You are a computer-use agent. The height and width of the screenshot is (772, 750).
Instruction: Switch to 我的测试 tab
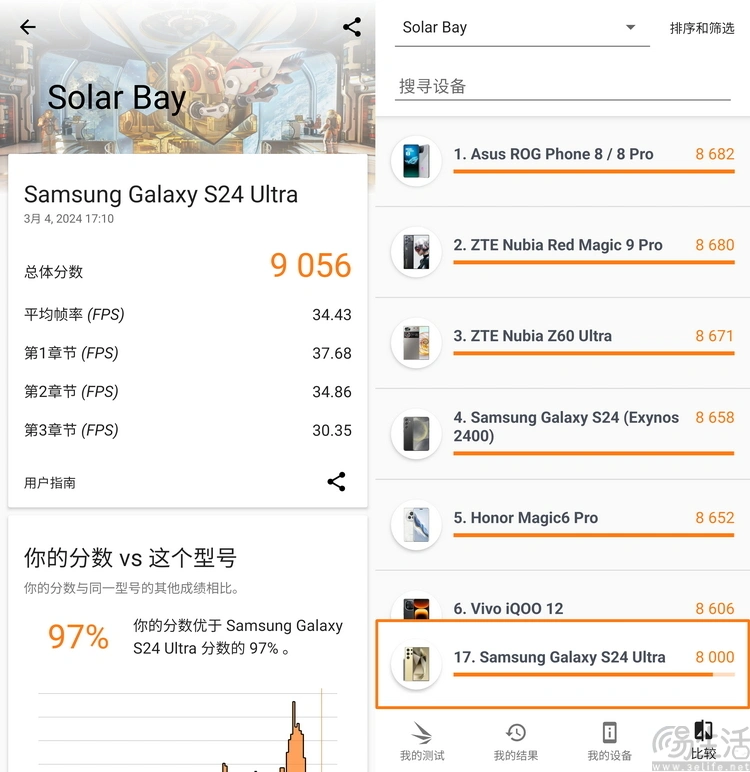[422, 741]
